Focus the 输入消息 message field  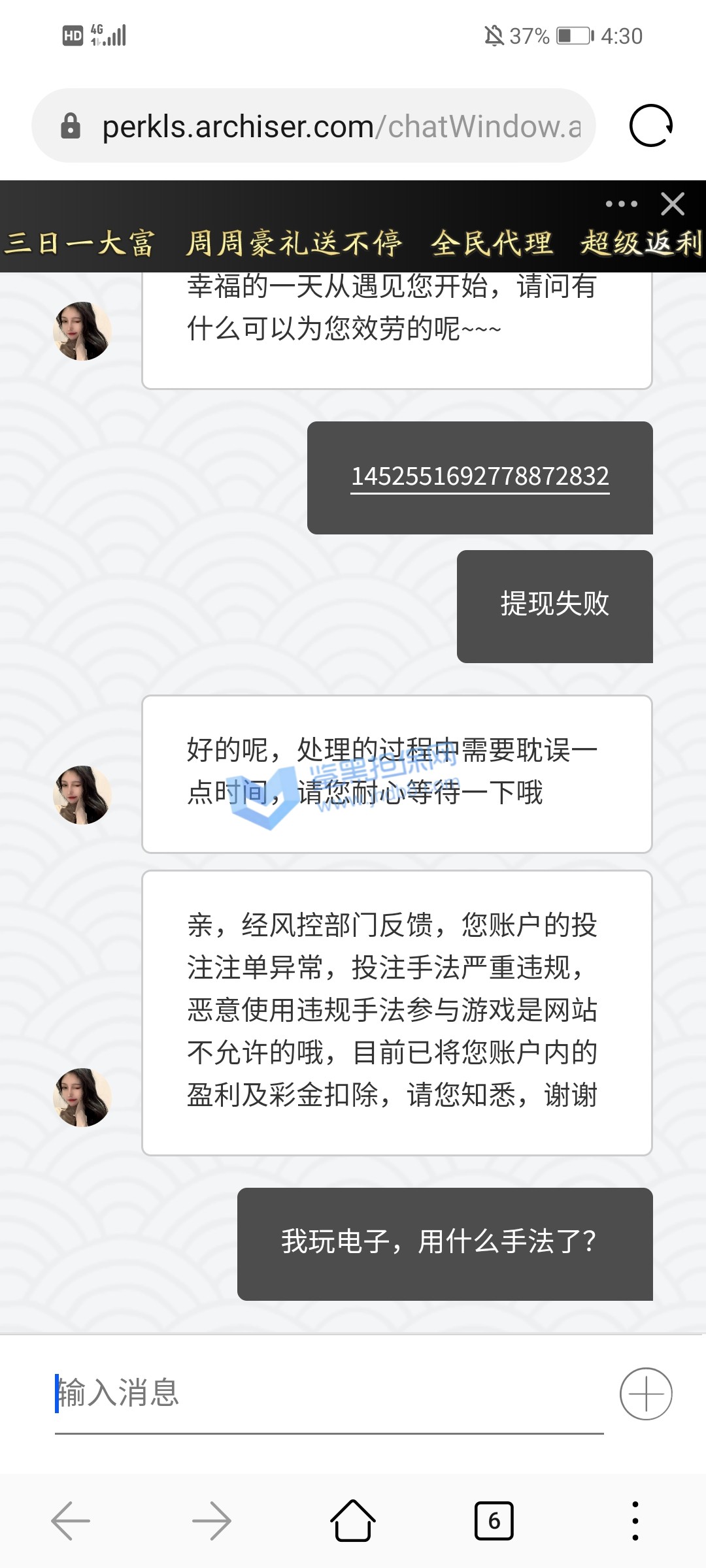(327, 1393)
